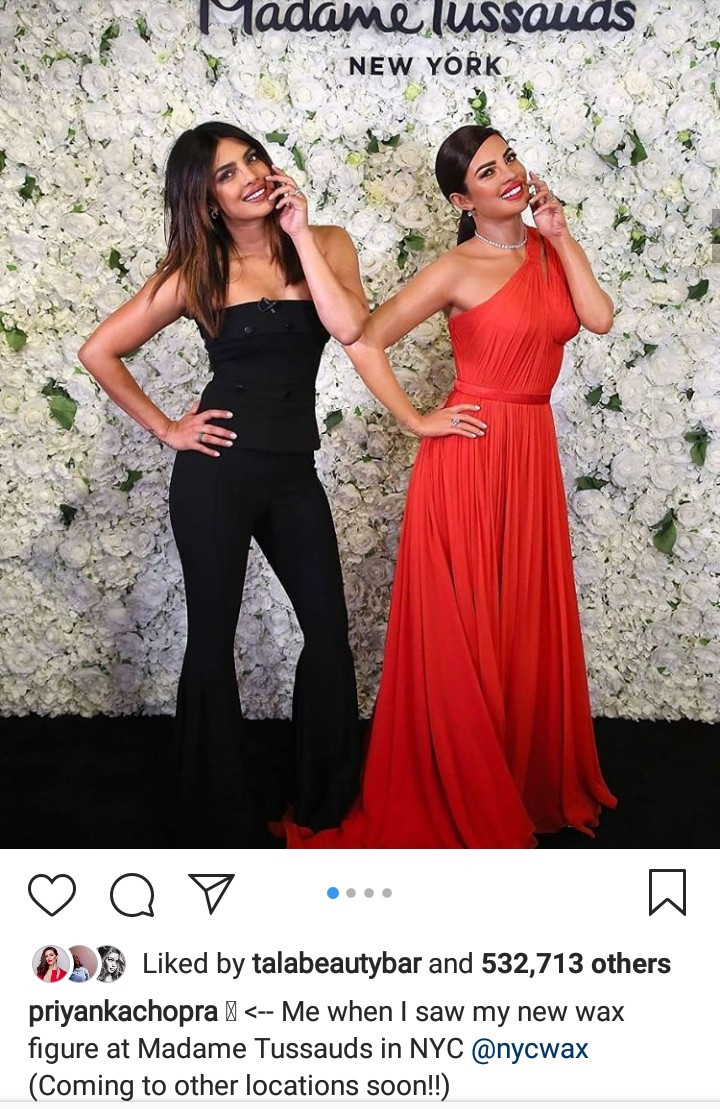This screenshot has height=1109, width=720.
Task: Visit the @nycwax mention in the caption
Action: 531,1048
